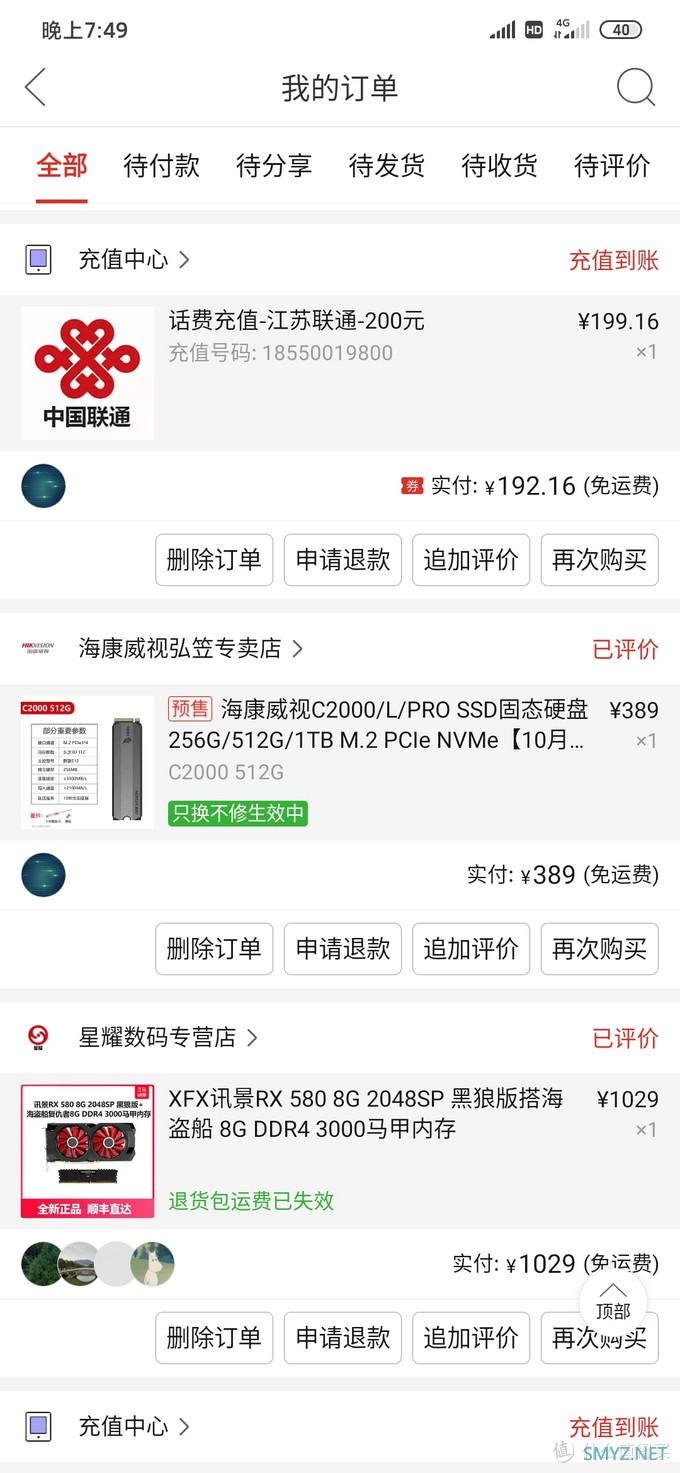Switch to 待收货 tab
680x1473 pixels.
coord(499,165)
